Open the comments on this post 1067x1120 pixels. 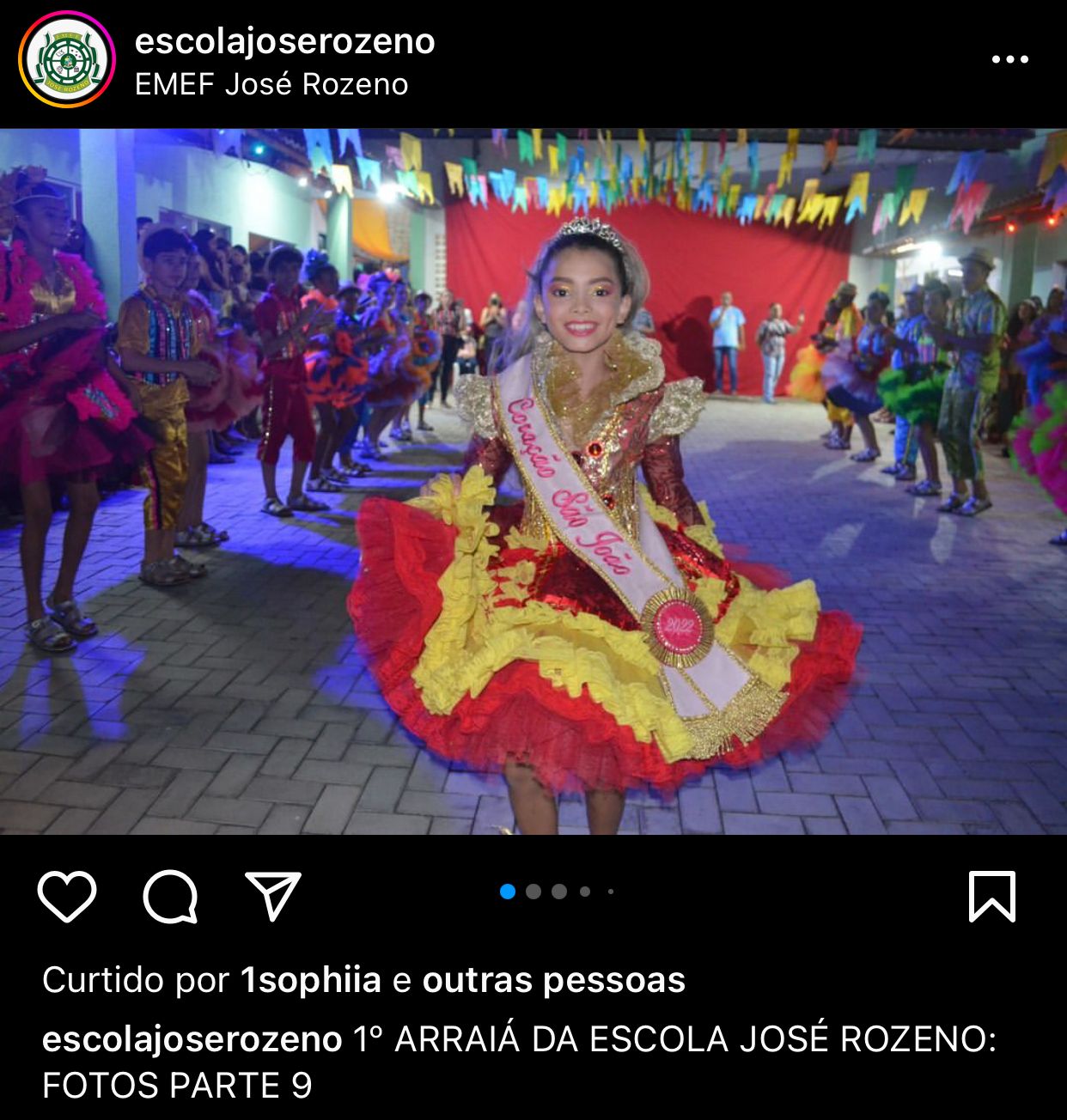[x=170, y=897]
